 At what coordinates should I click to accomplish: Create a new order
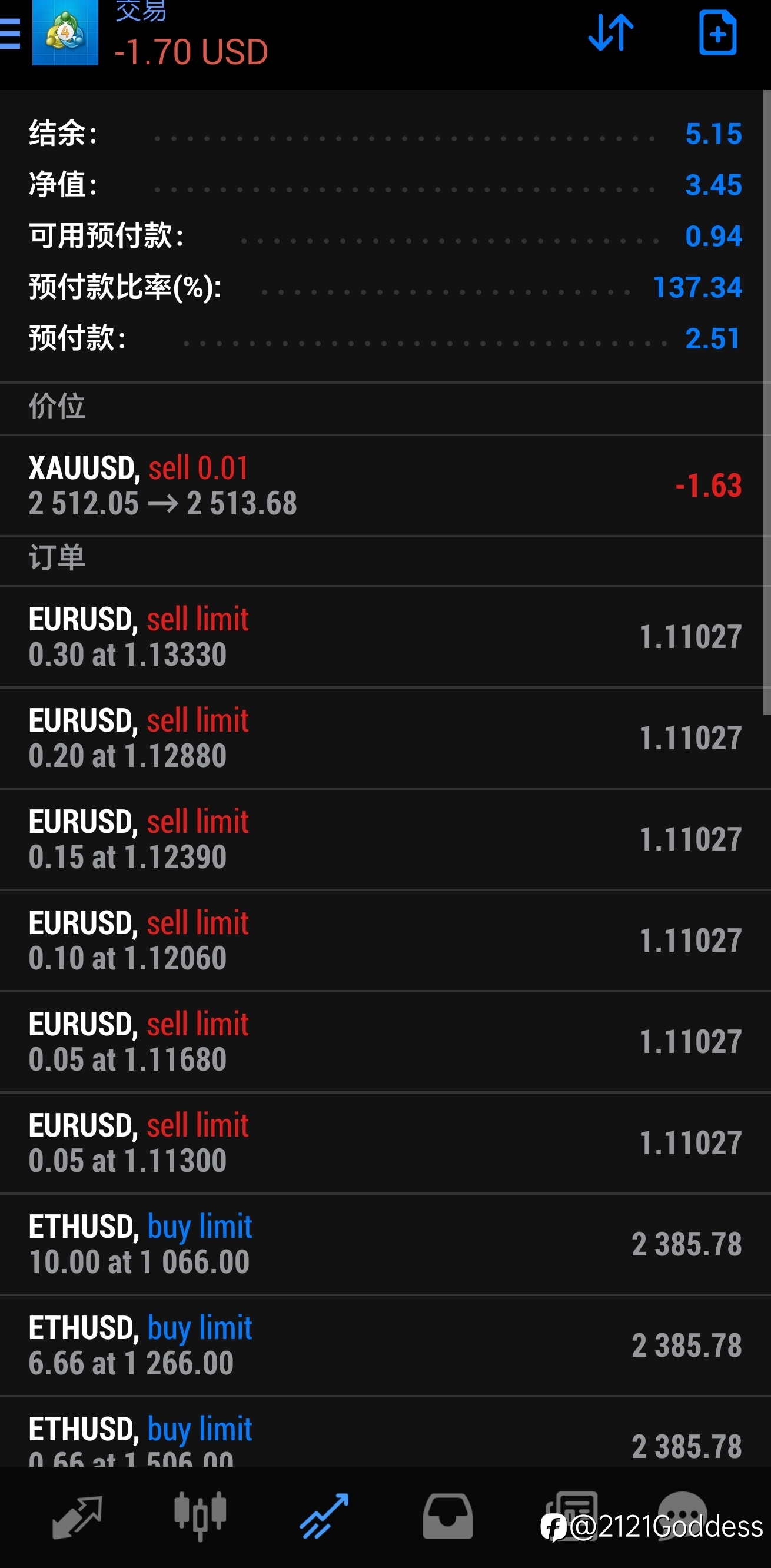pos(717,33)
